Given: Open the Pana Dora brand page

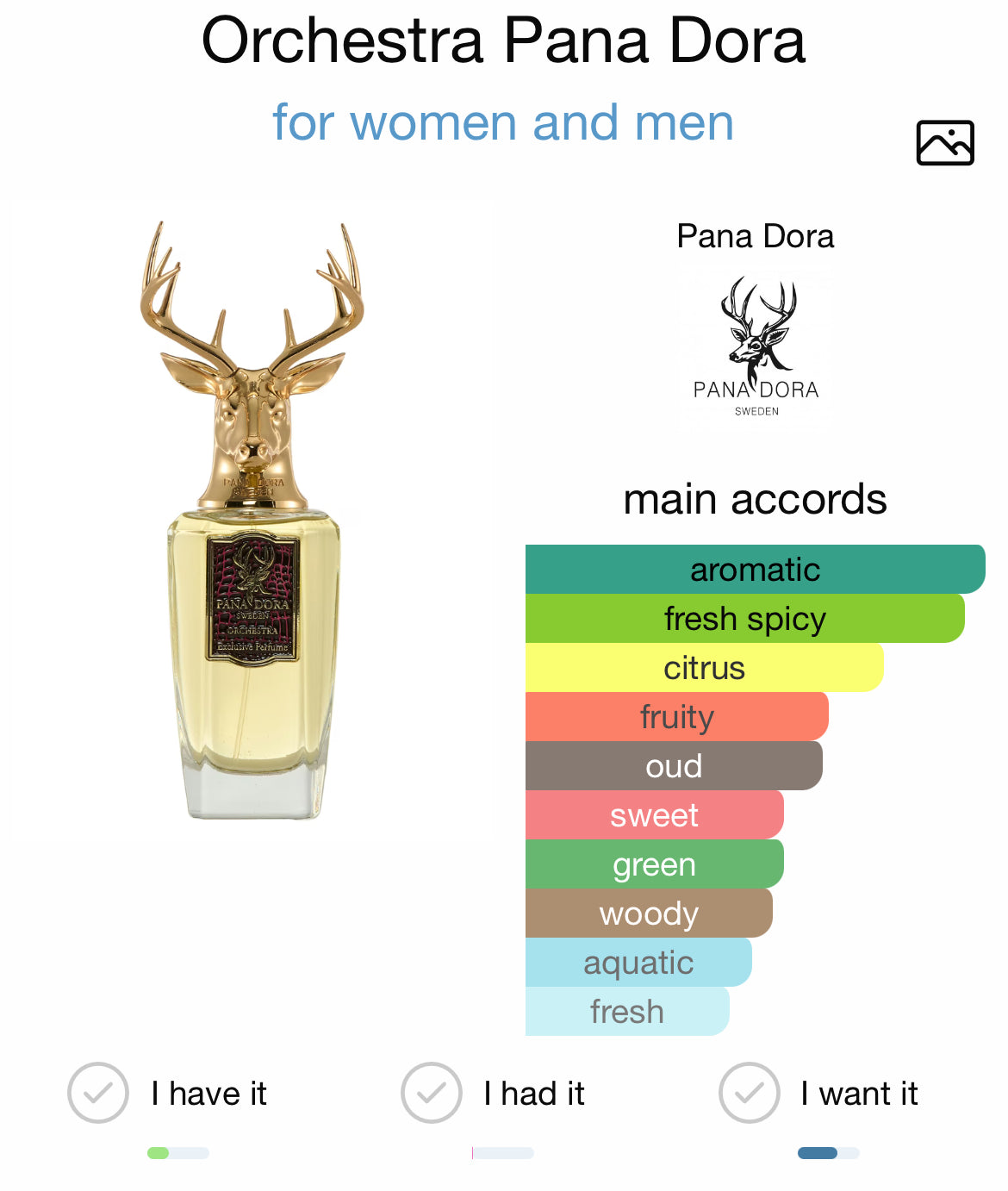Looking at the screenshot, I should point(756,345).
